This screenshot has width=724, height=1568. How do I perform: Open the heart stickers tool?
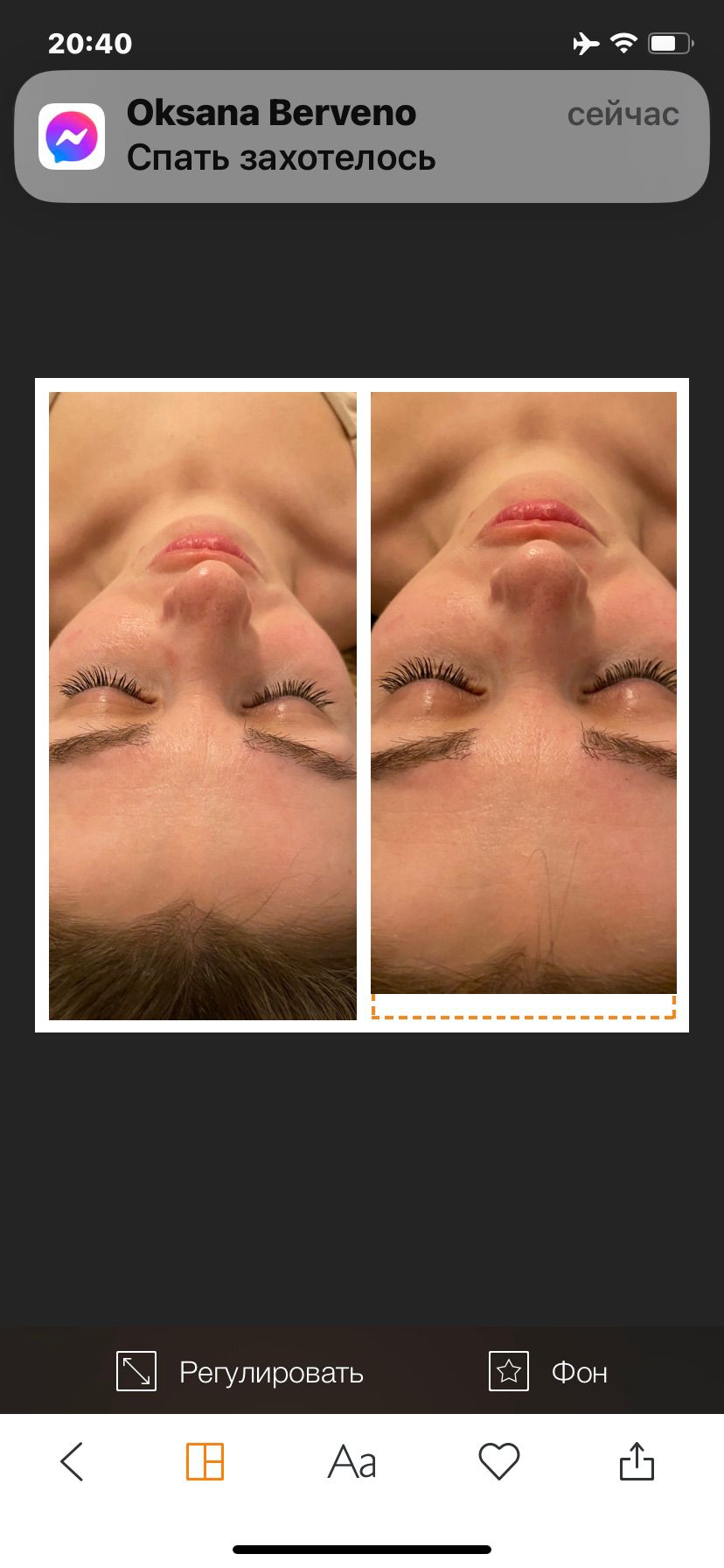click(x=498, y=1462)
